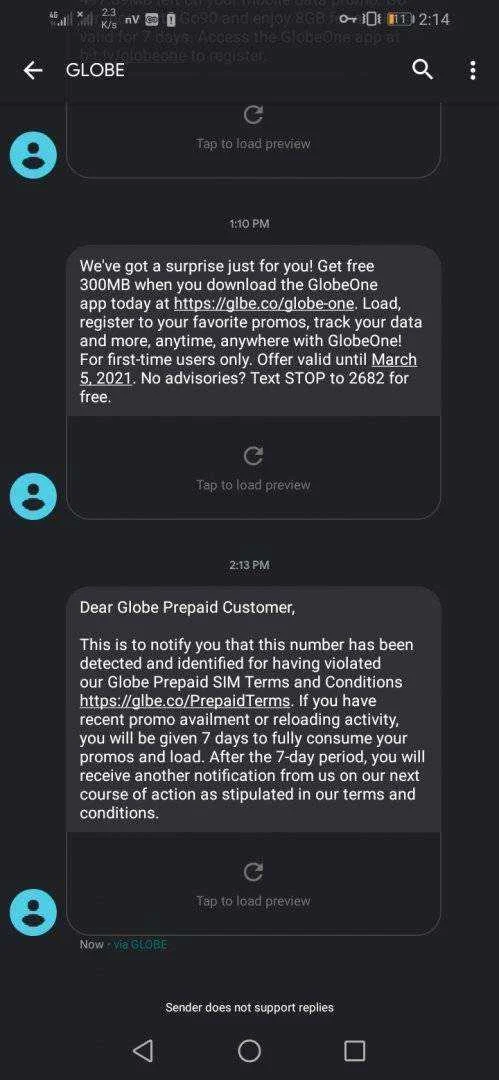This screenshot has width=499, height=1080.
Task: Open recent apps from navigation bar
Action: click(x=354, y=1050)
